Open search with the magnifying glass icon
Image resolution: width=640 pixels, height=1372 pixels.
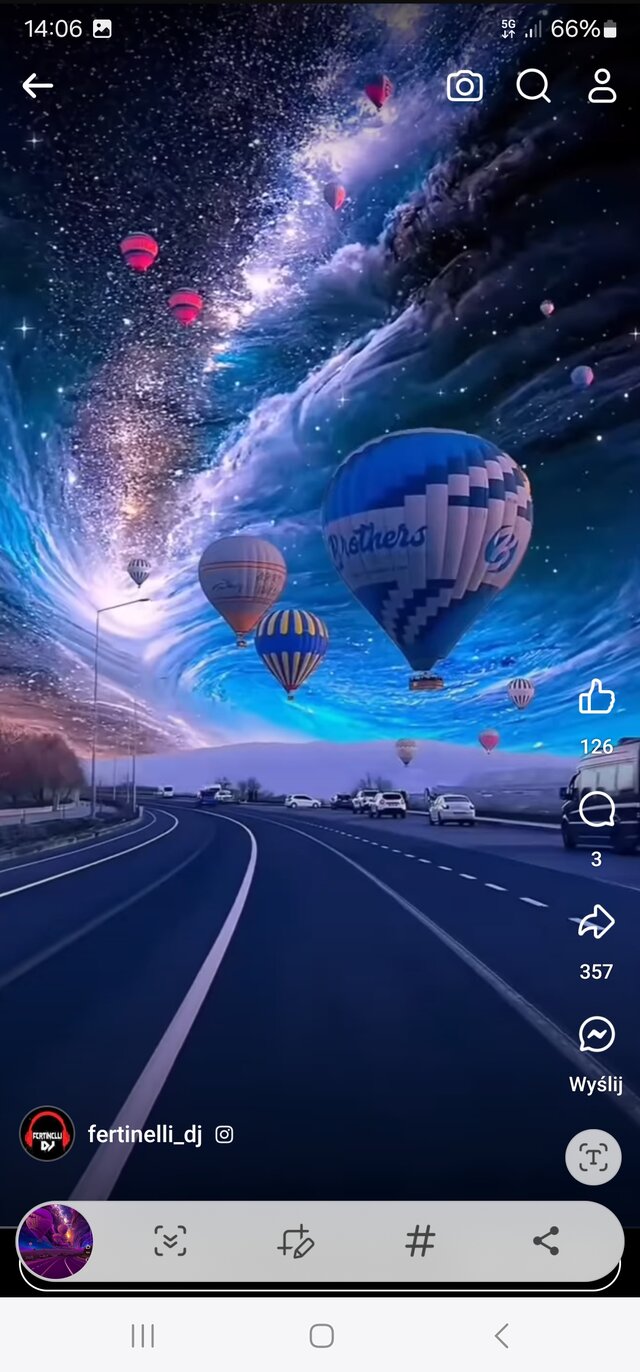533,87
